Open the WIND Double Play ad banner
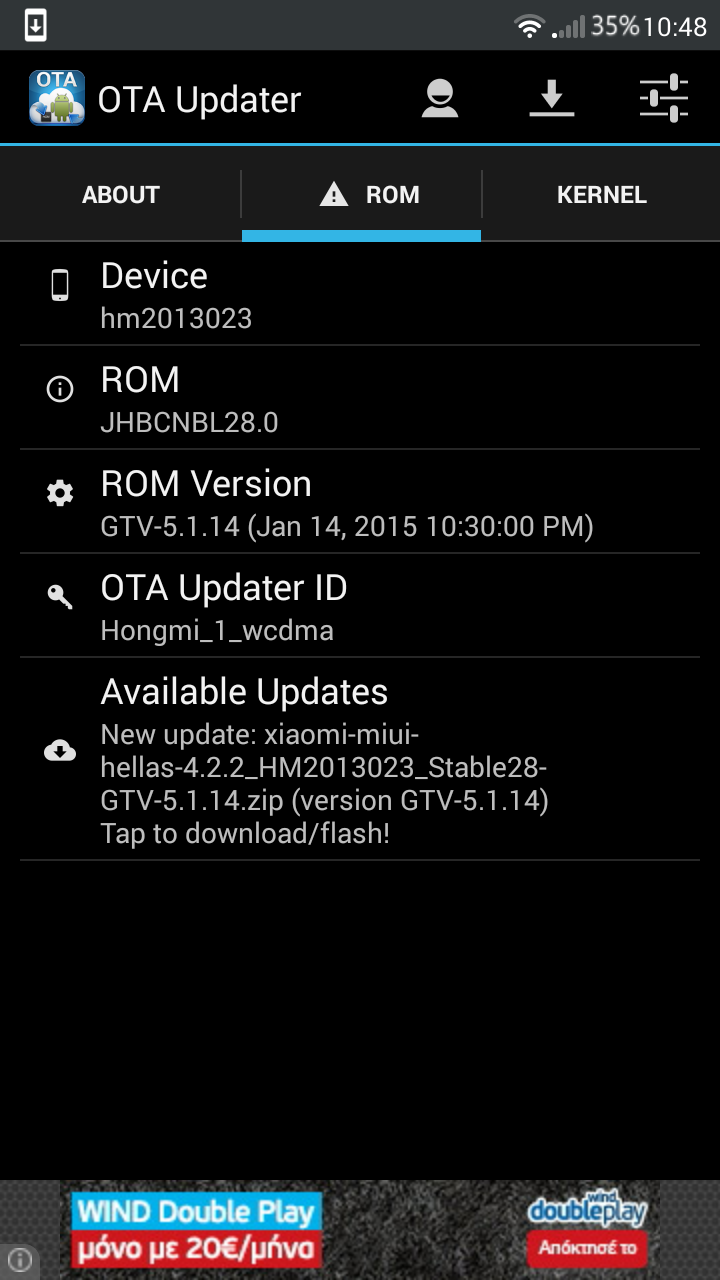Screen dimensions: 720x1280 pos(360,1230)
